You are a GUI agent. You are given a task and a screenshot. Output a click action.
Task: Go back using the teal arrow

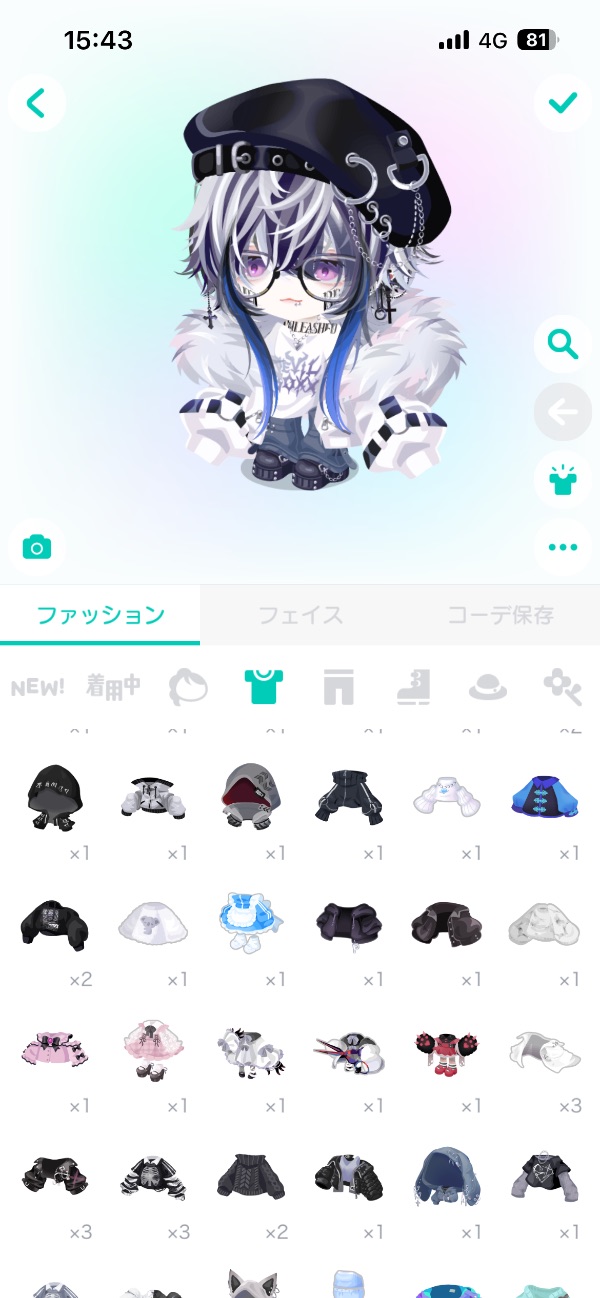(x=37, y=102)
